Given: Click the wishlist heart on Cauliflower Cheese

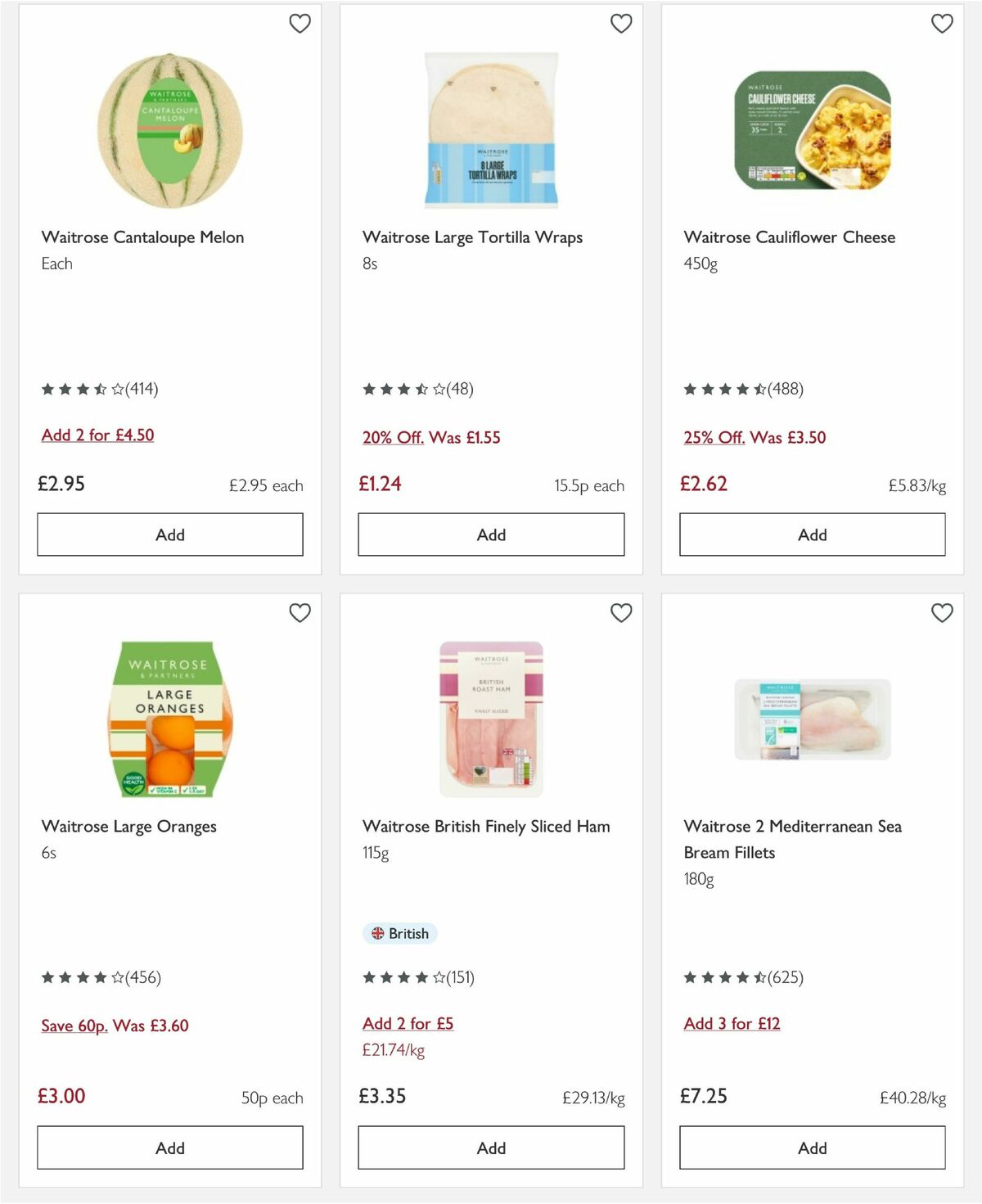Looking at the screenshot, I should (943, 24).
